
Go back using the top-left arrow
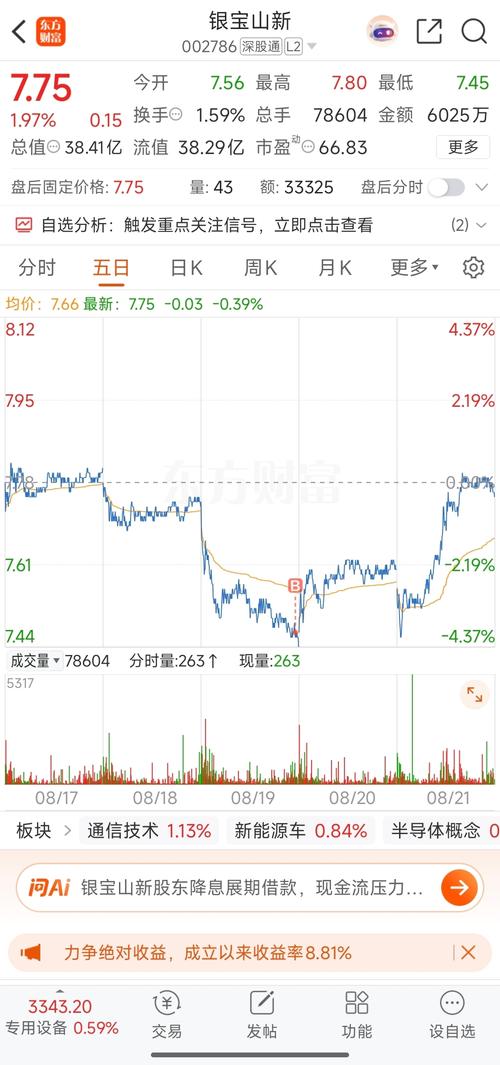click(19, 31)
